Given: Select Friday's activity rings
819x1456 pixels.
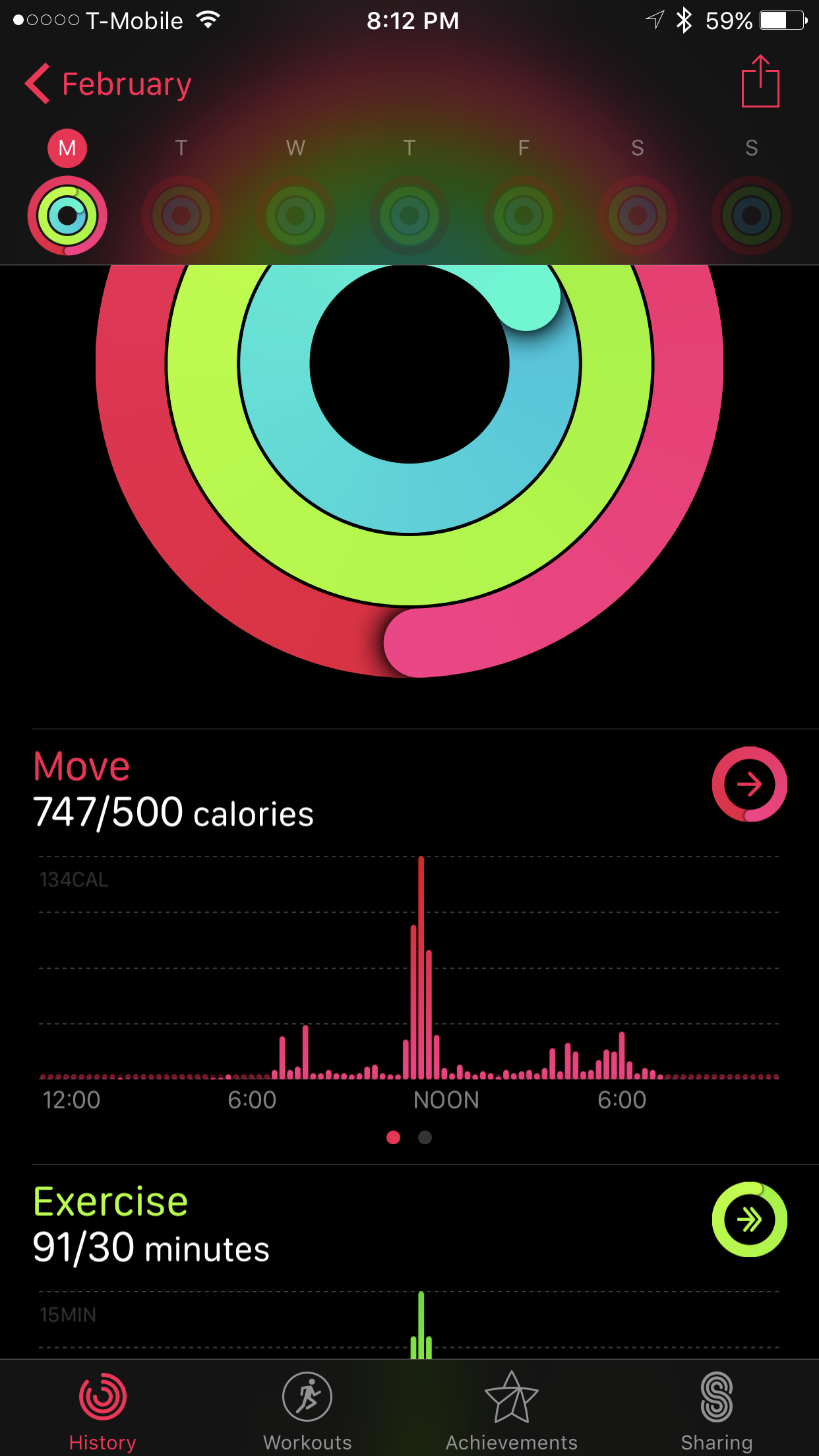Looking at the screenshot, I should 524,215.
